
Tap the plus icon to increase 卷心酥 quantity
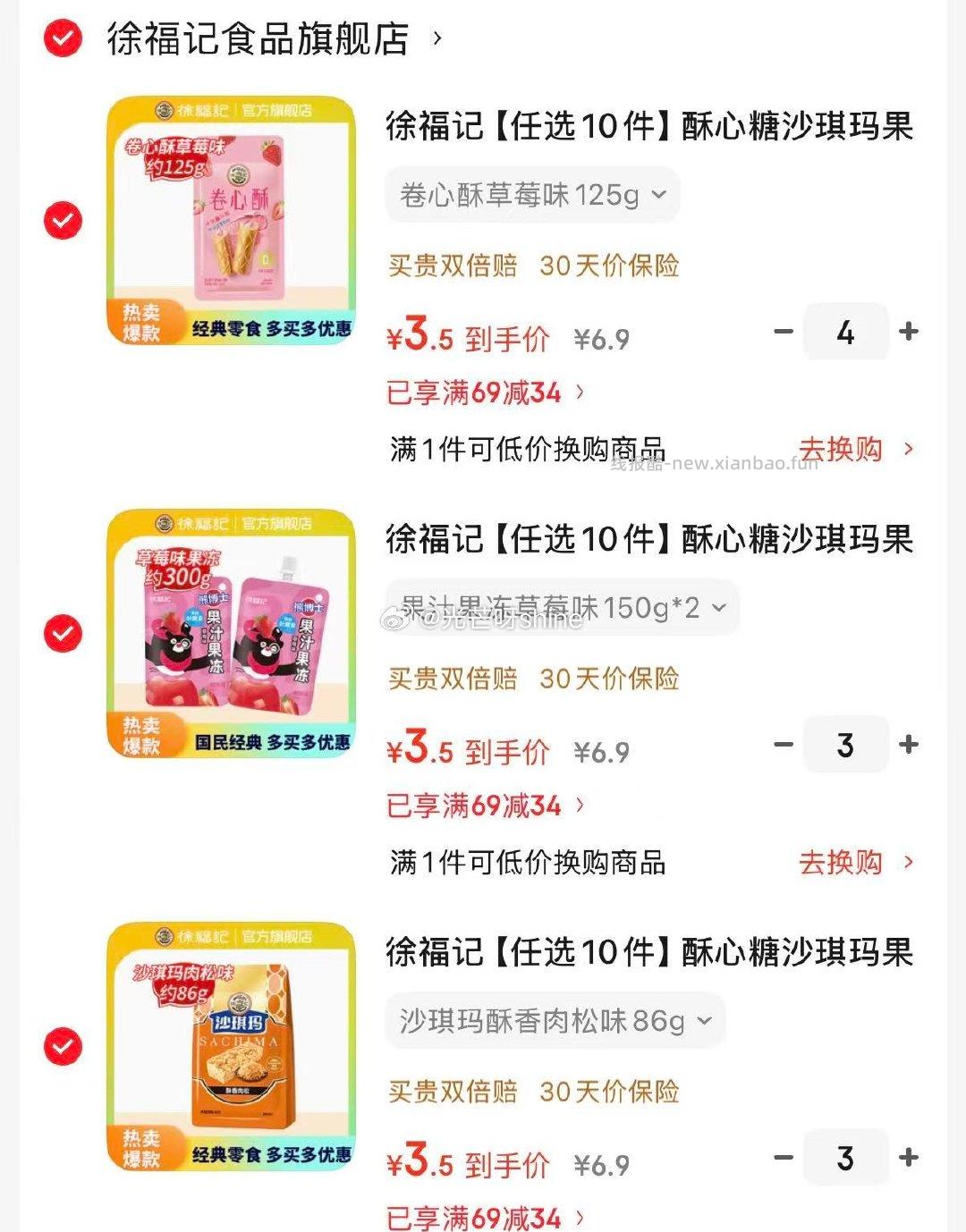[910, 332]
